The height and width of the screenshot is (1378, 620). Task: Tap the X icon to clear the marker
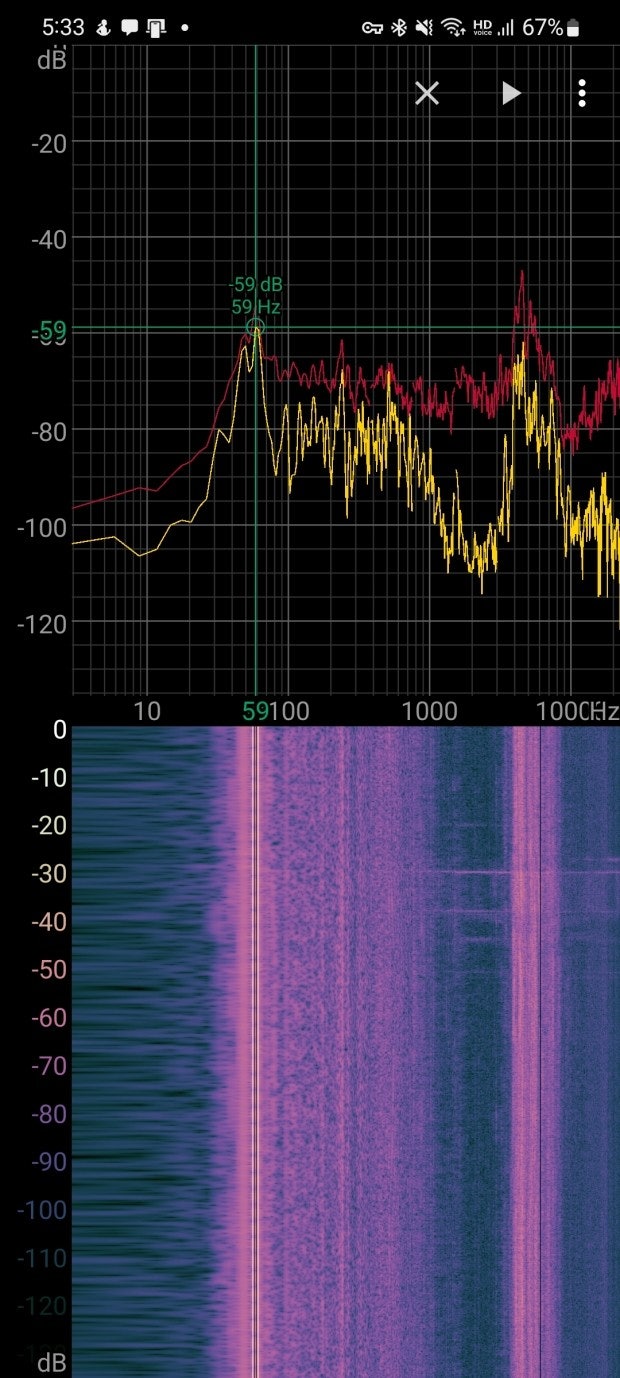pos(427,94)
